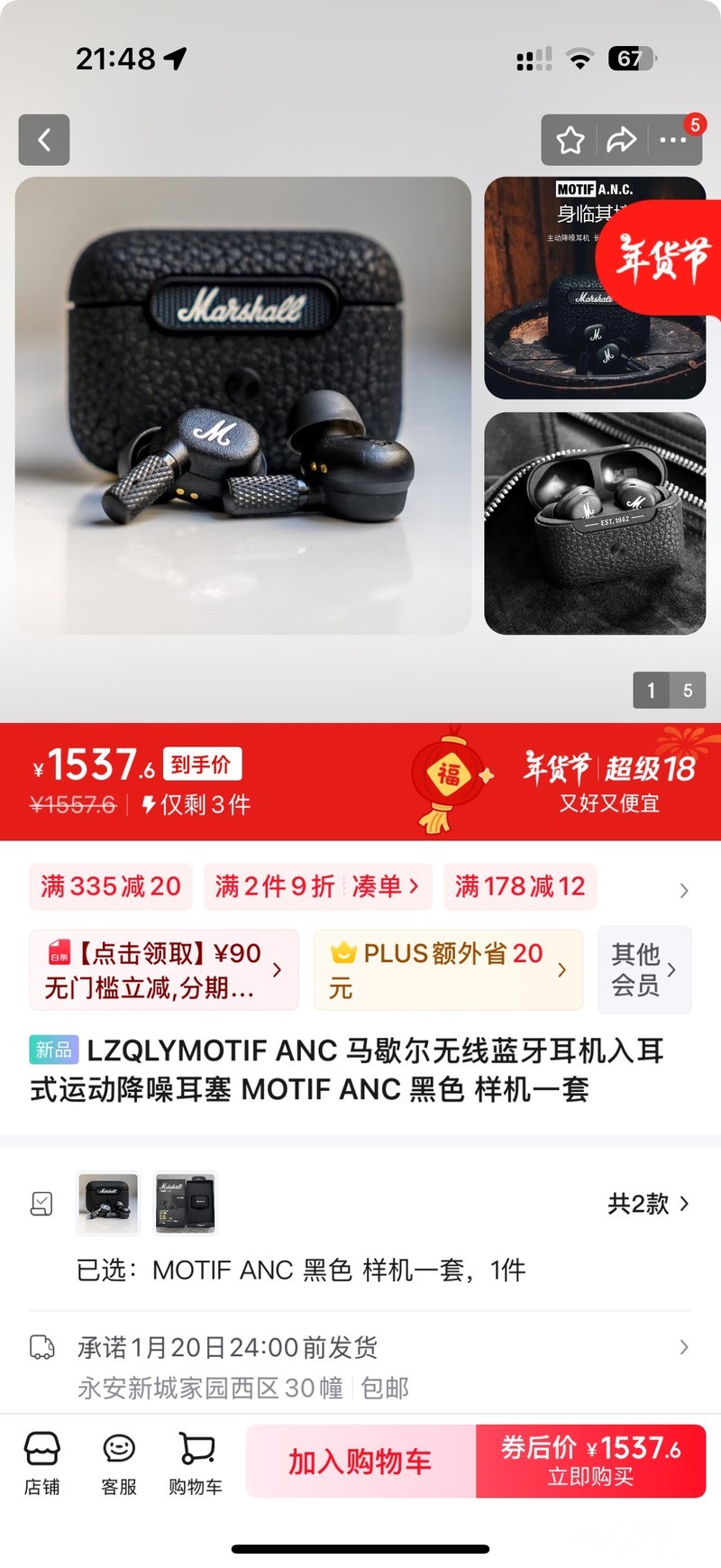
Task: Open the main Marshall earbuds product image
Action: (242, 405)
